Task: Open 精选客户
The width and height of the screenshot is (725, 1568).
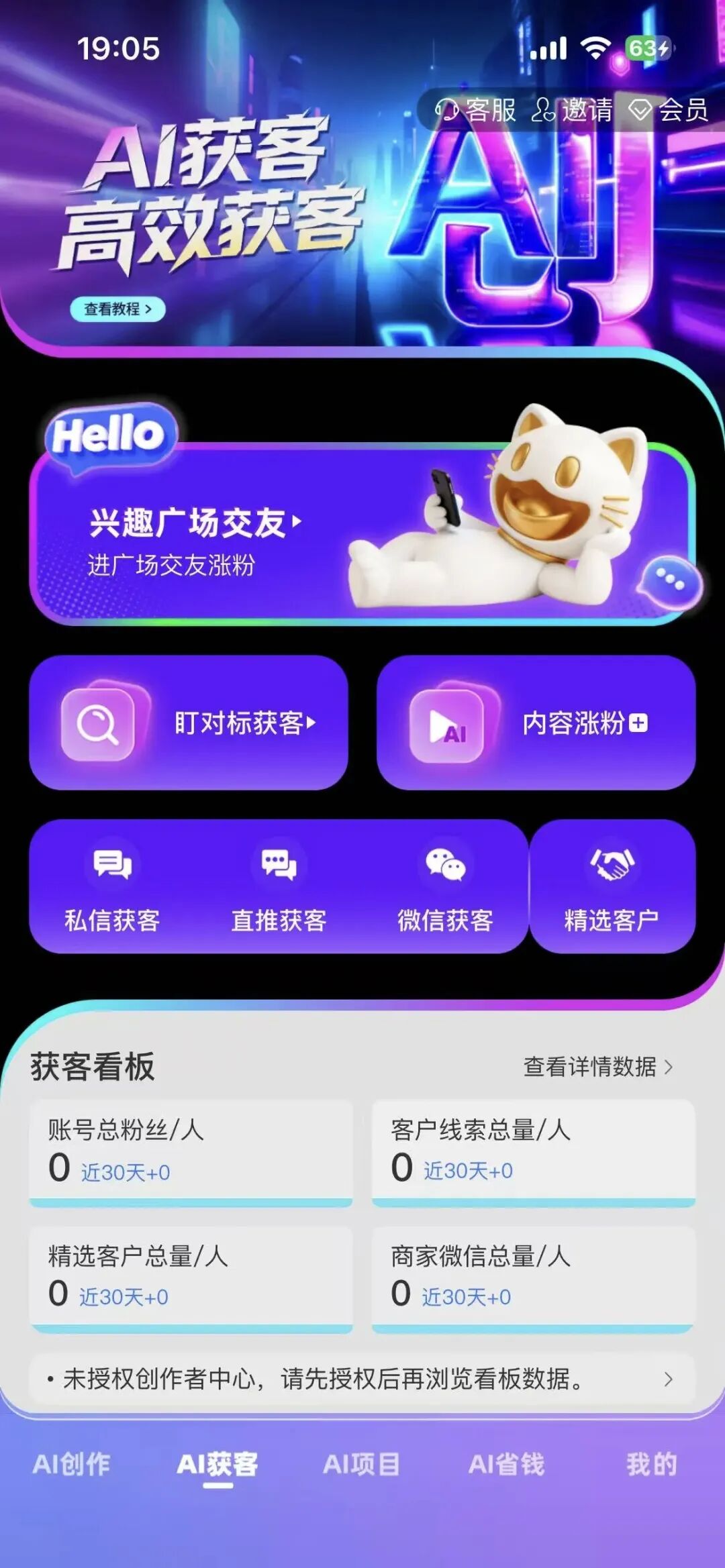Action: tap(612, 886)
